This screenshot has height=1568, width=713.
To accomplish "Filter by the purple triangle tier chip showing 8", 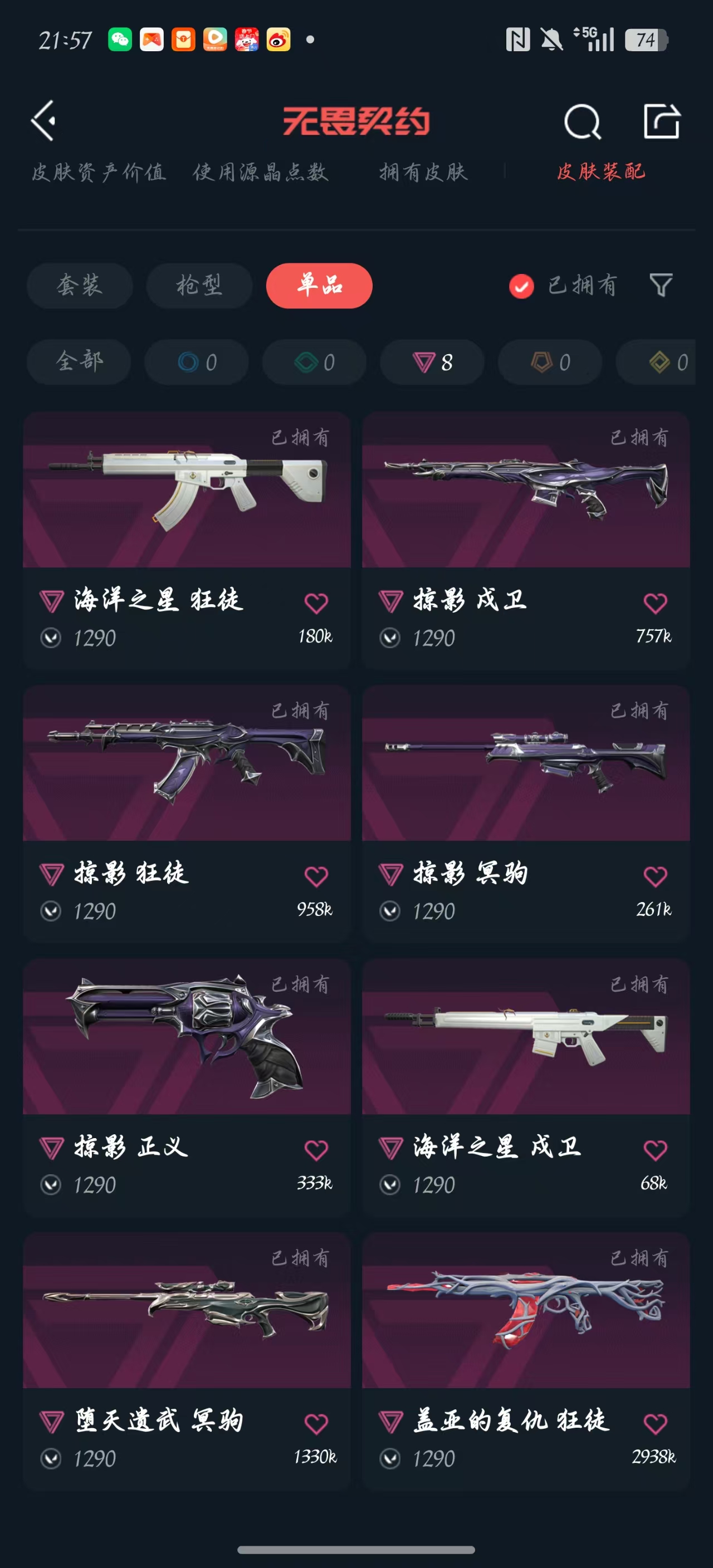I will [x=432, y=361].
